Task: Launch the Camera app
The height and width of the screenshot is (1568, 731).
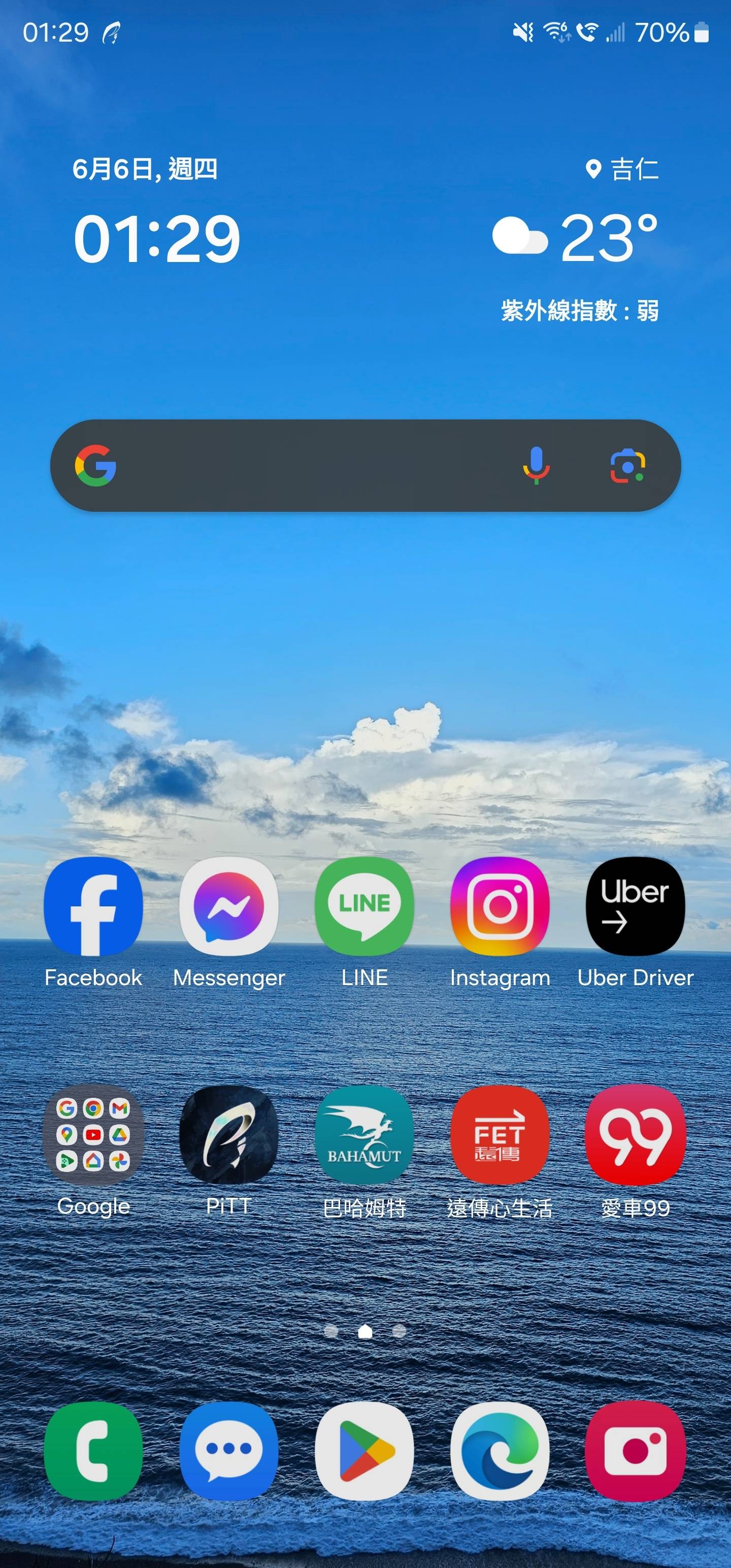Action: (x=635, y=1452)
